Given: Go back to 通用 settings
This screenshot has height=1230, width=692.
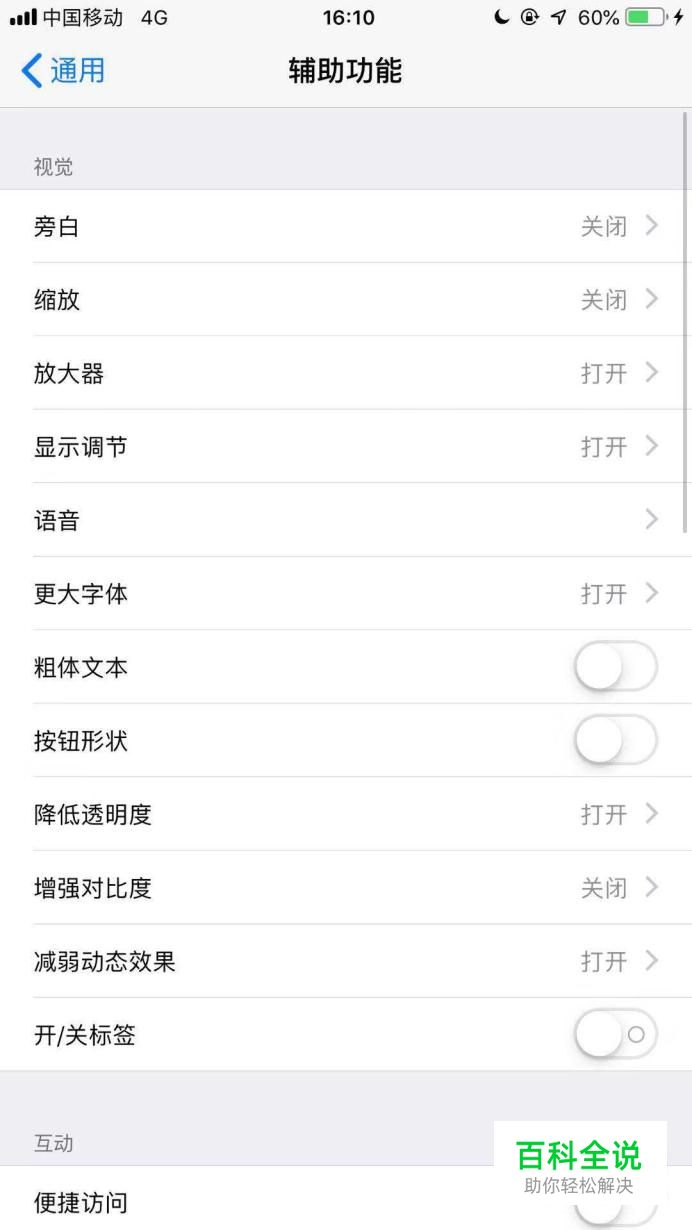Looking at the screenshot, I should pyautogui.click(x=63, y=71).
